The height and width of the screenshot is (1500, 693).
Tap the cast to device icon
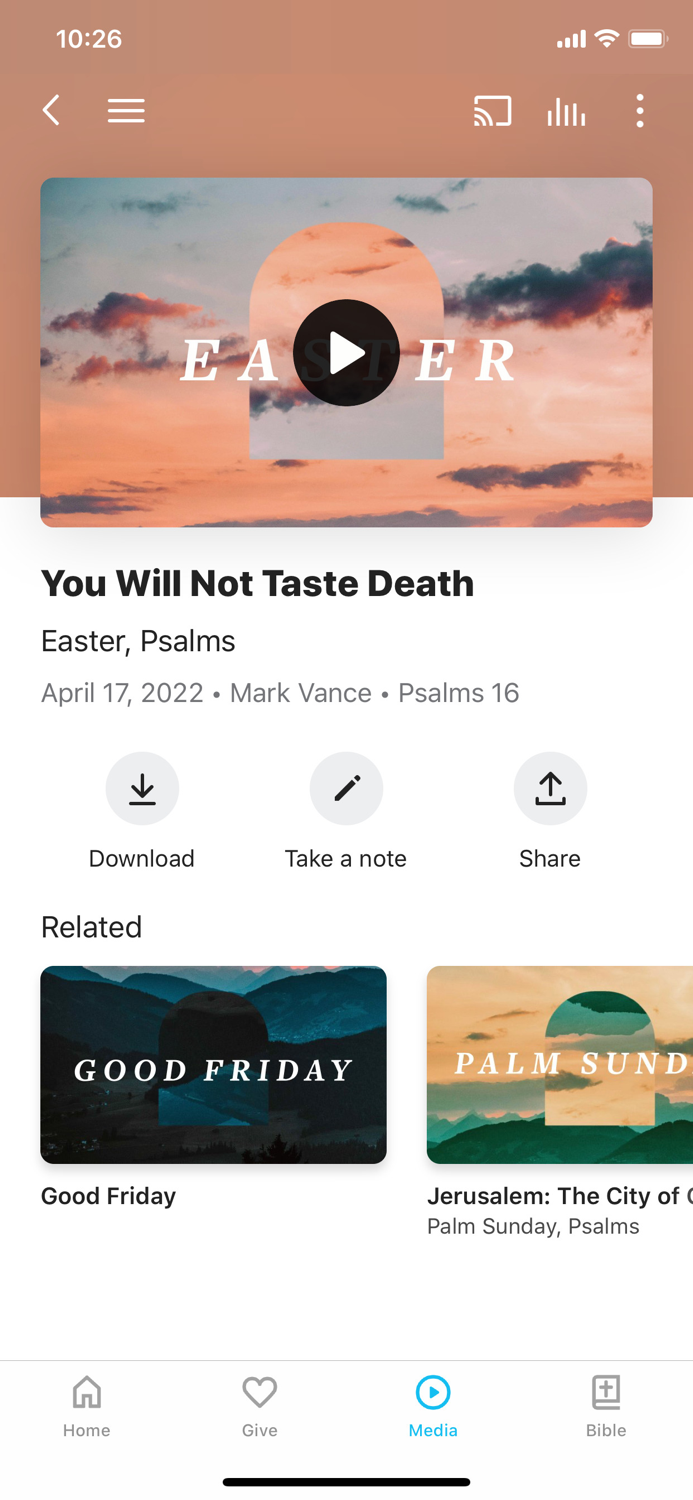coord(492,111)
